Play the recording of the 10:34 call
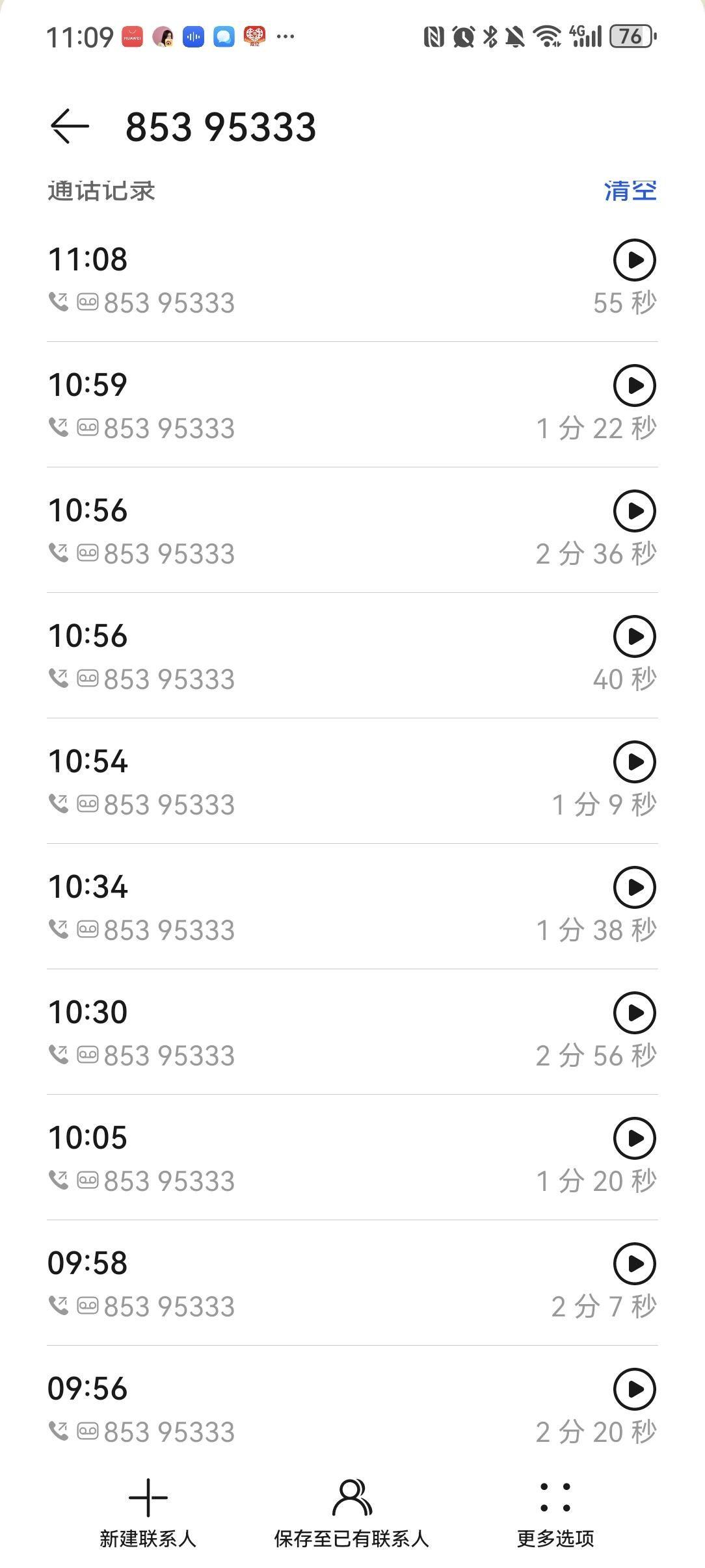Viewport: 705px width, 1568px height. coord(634,887)
